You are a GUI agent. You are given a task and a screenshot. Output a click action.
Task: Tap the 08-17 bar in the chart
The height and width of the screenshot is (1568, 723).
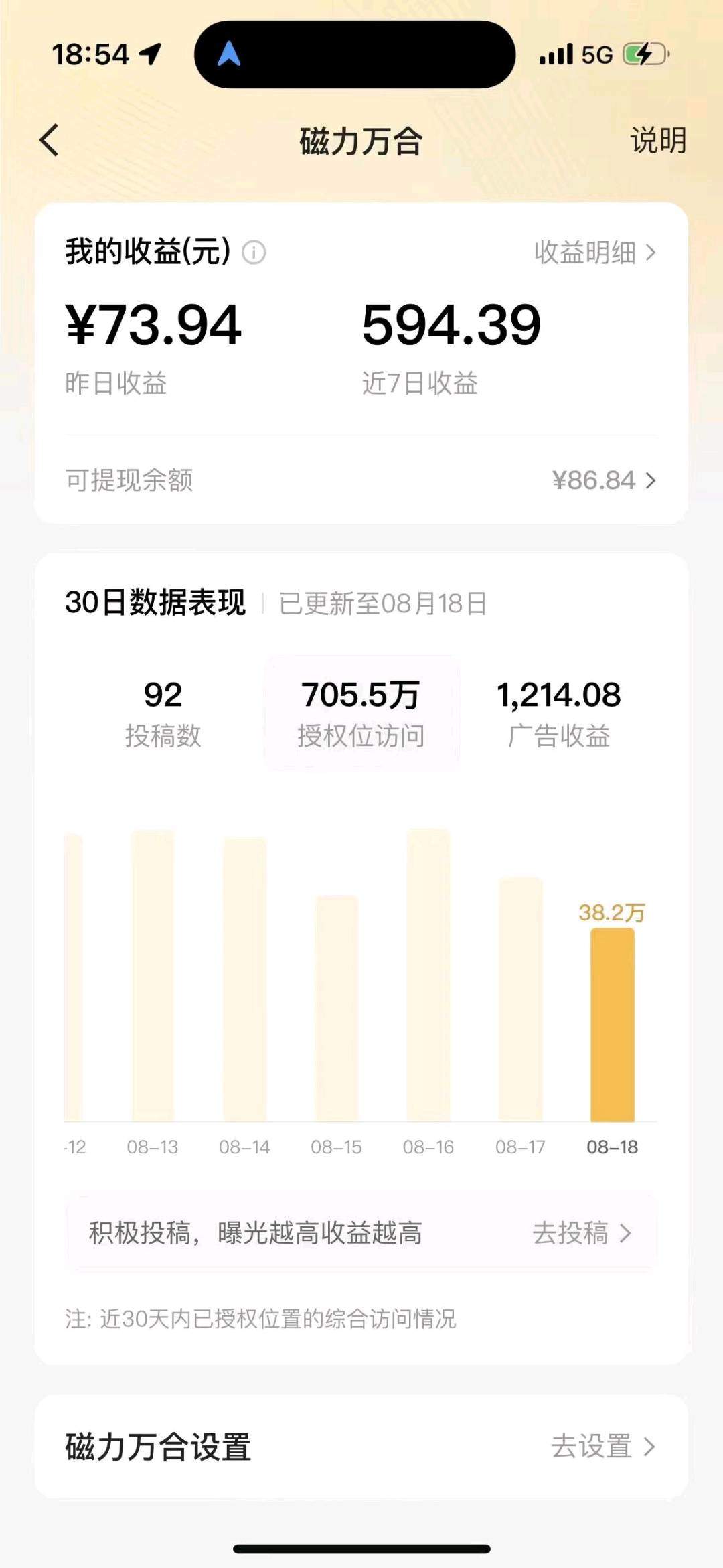(x=520, y=998)
